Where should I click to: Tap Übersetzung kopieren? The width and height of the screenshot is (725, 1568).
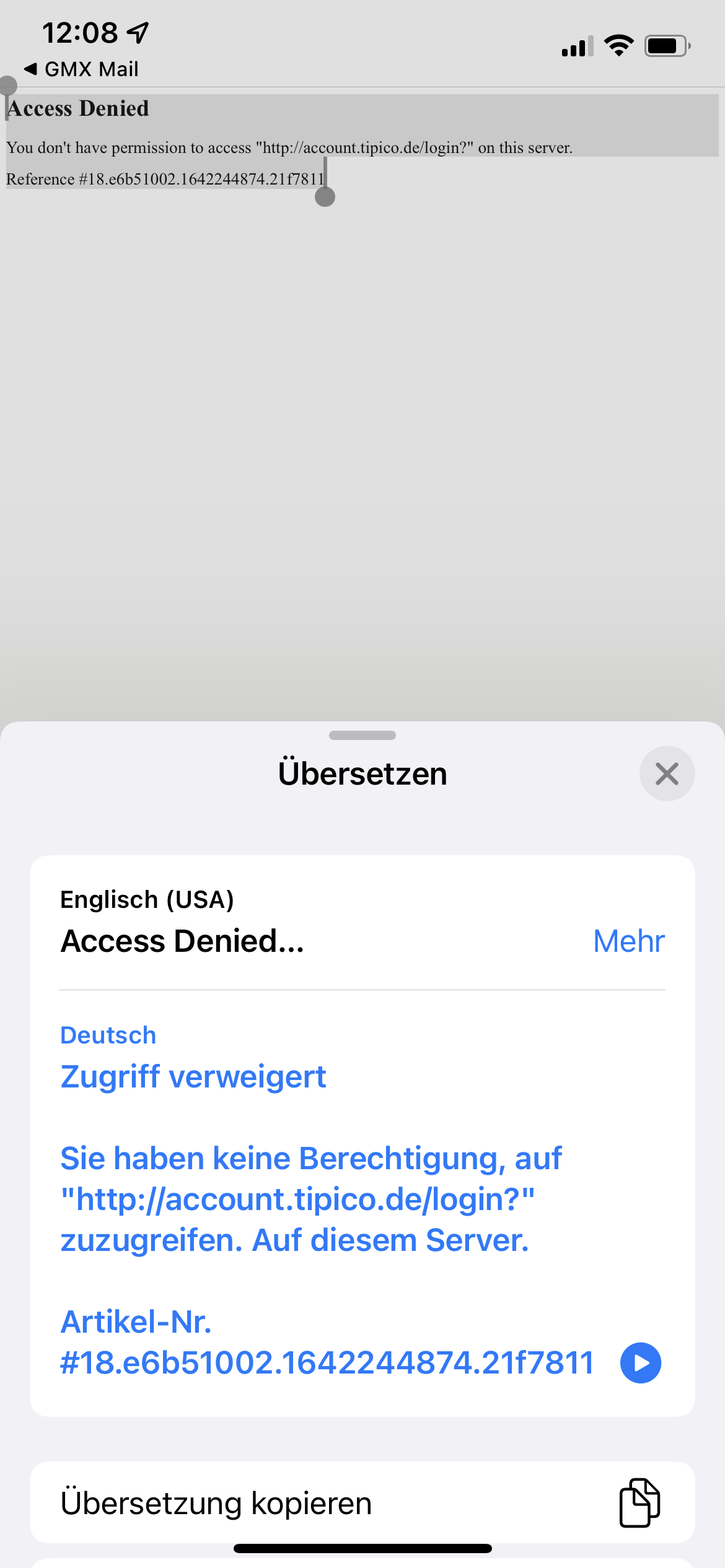[362, 1503]
